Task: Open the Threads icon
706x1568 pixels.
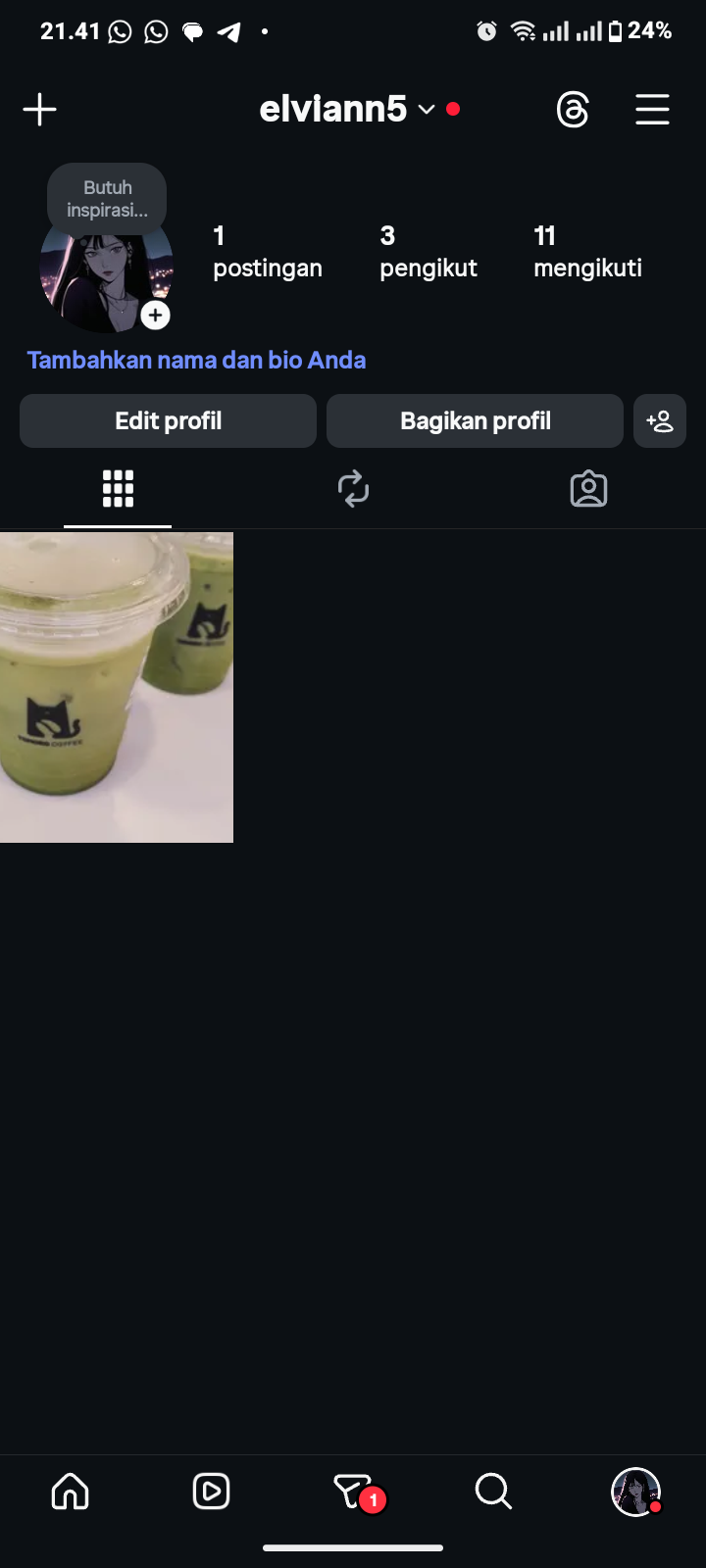Action: click(573, 109)
